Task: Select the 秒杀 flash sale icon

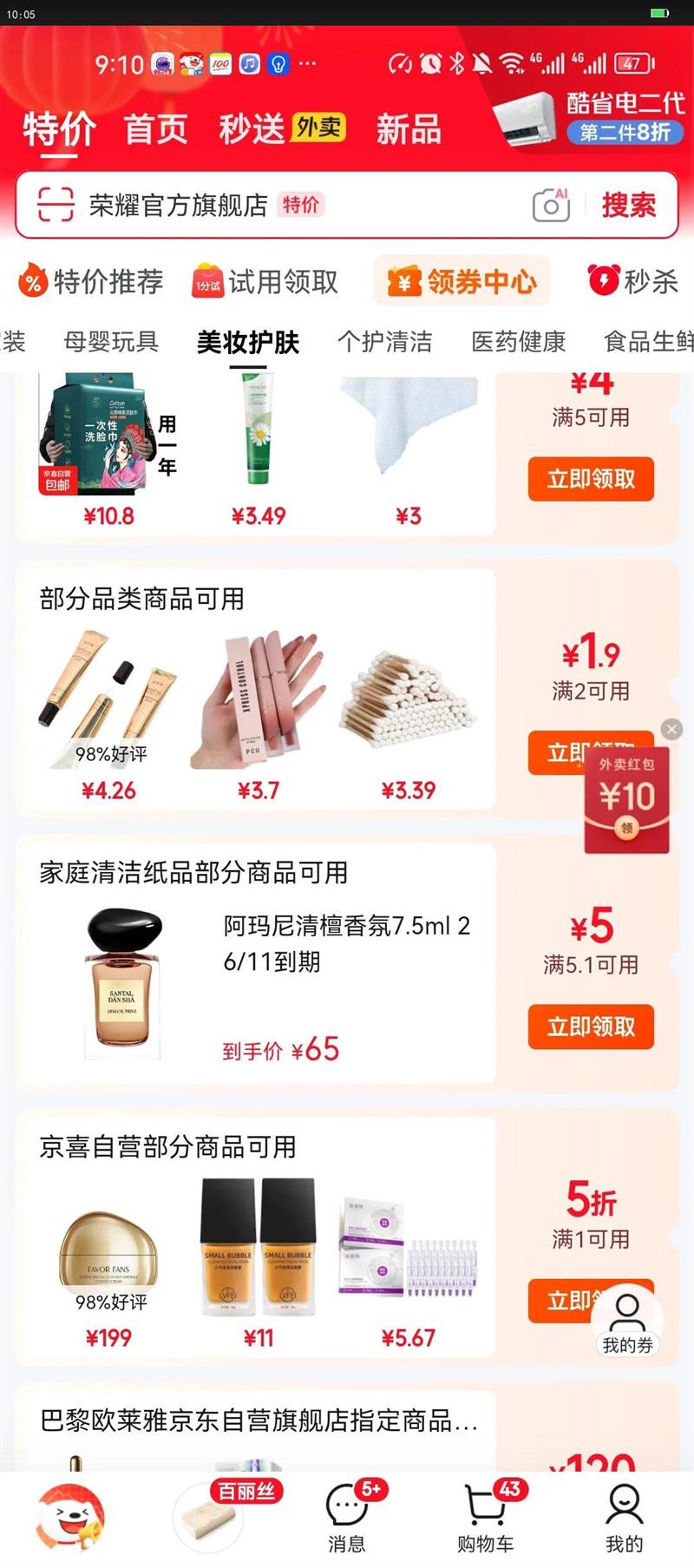Action: [630, 281]
